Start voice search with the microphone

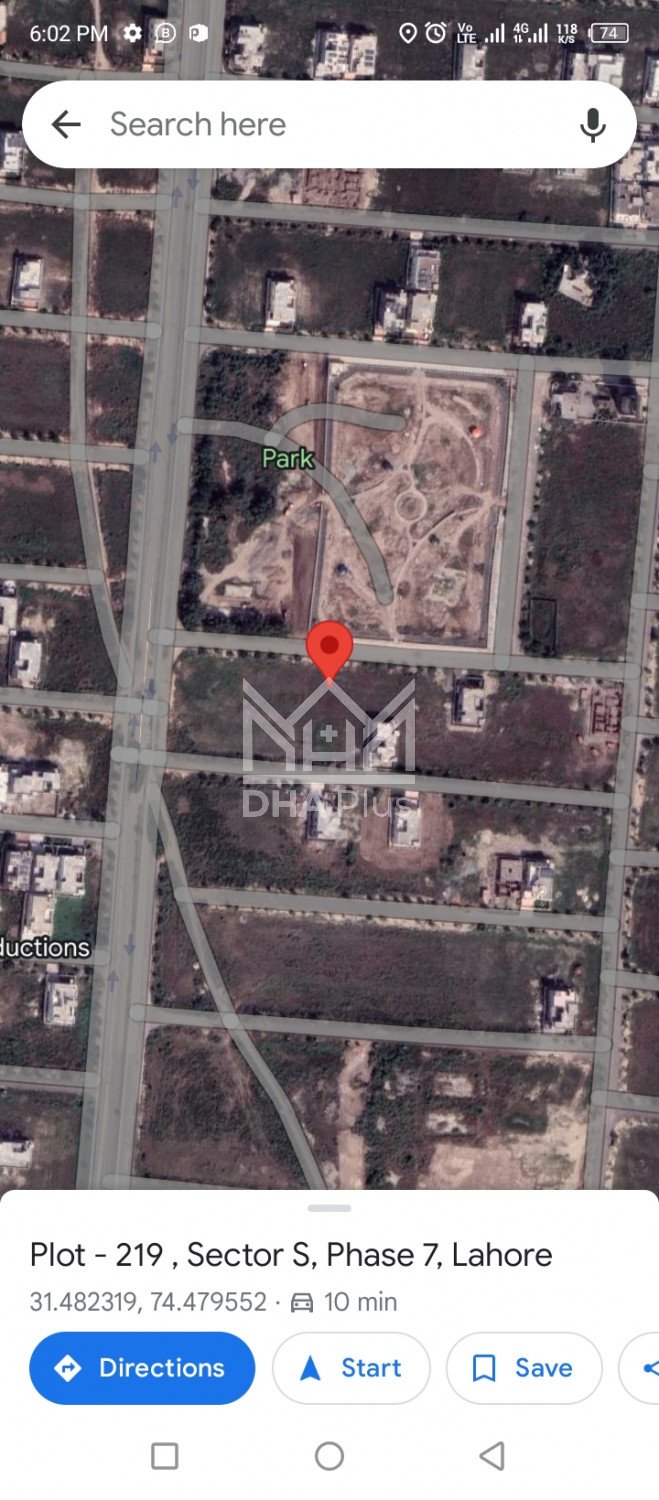click(x=592, y=125)
